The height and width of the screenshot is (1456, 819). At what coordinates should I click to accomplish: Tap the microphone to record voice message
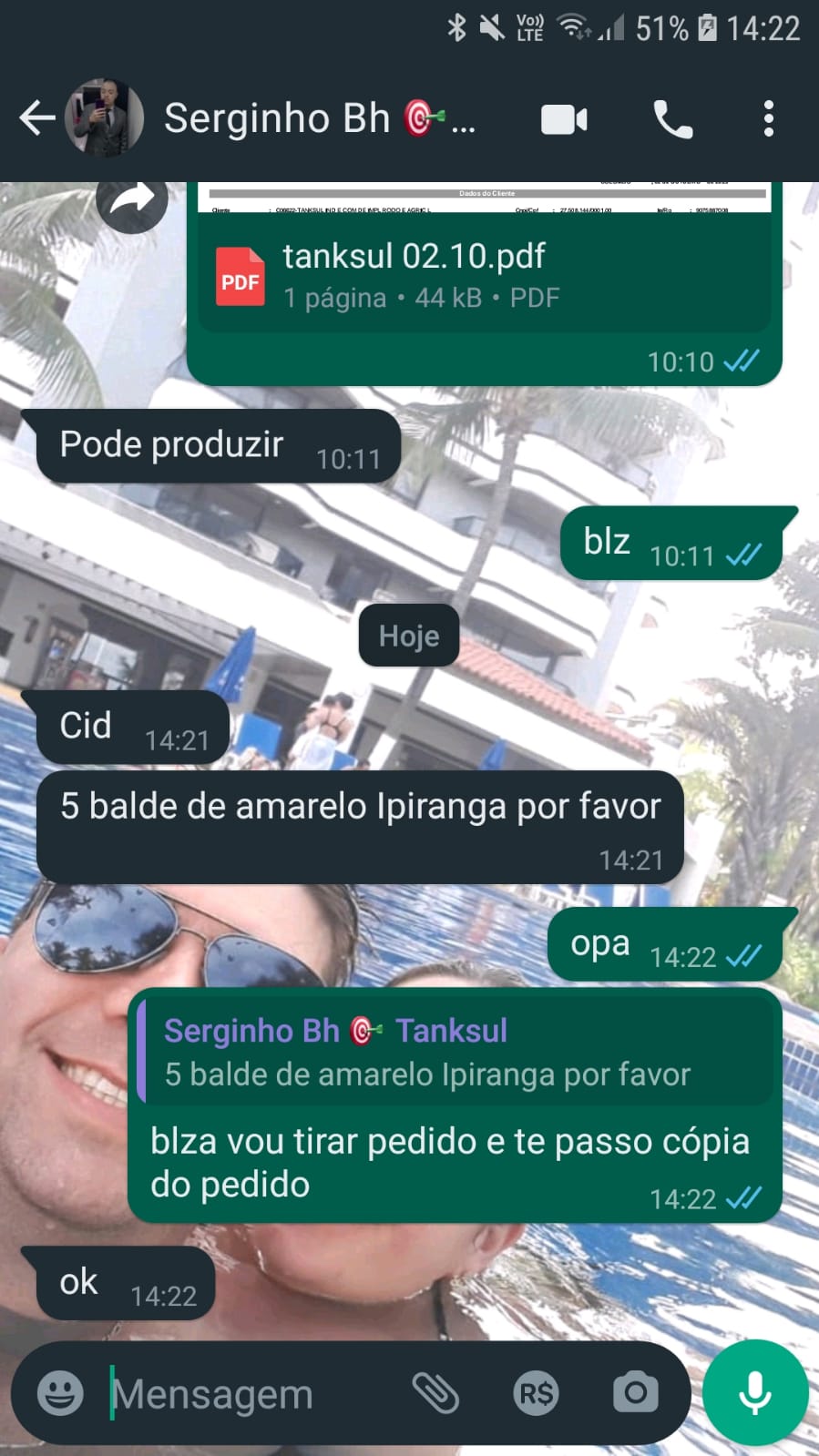[x=755, y=1392]
